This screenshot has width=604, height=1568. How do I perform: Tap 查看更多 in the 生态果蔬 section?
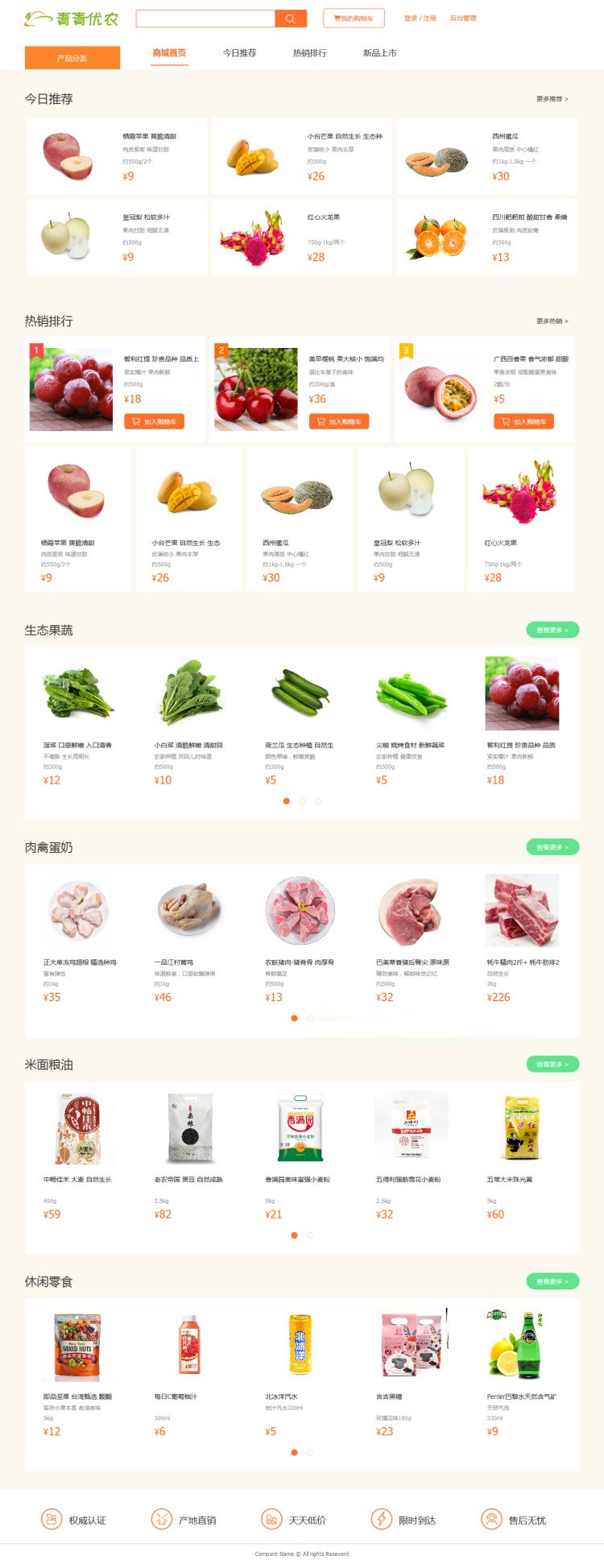(x=552, y=630)
